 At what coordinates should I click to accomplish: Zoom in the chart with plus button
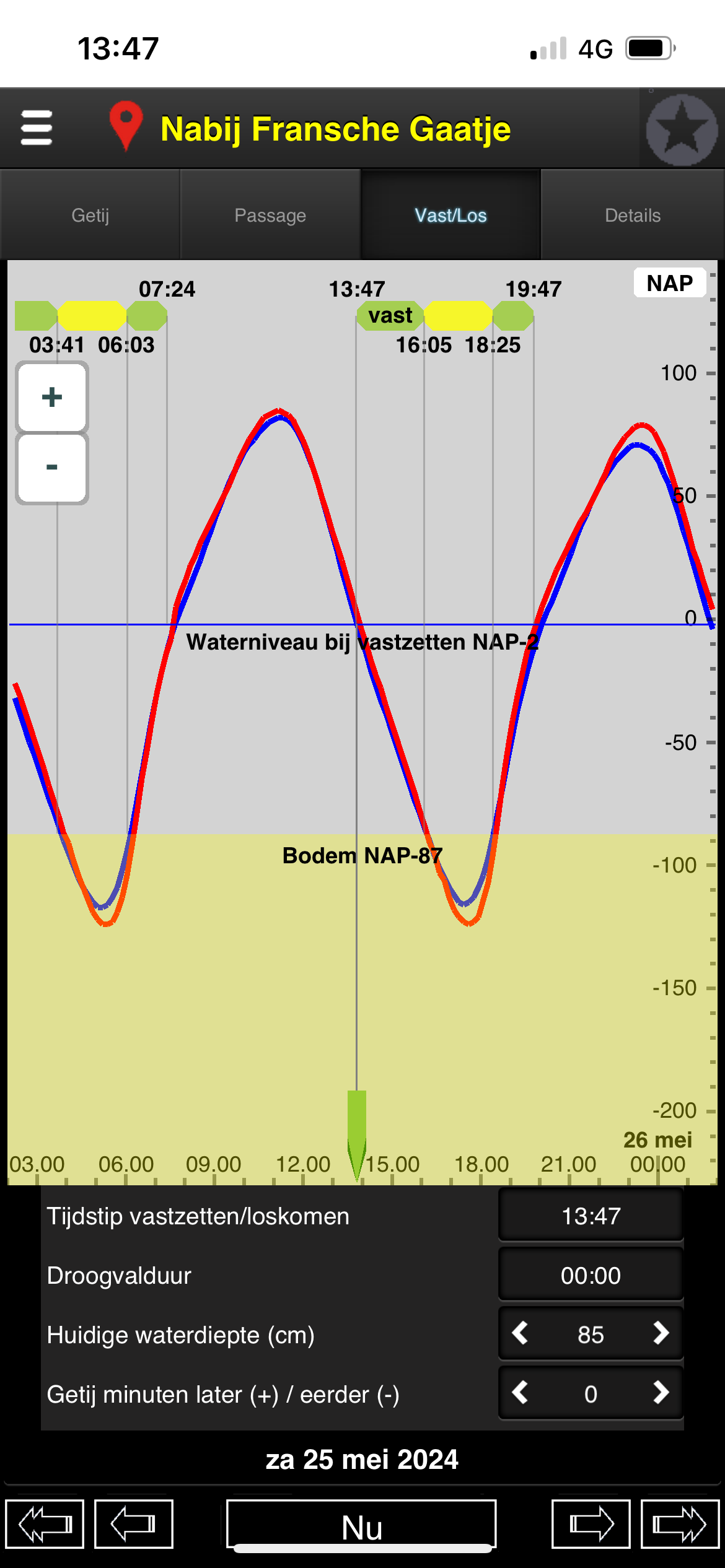52,397
